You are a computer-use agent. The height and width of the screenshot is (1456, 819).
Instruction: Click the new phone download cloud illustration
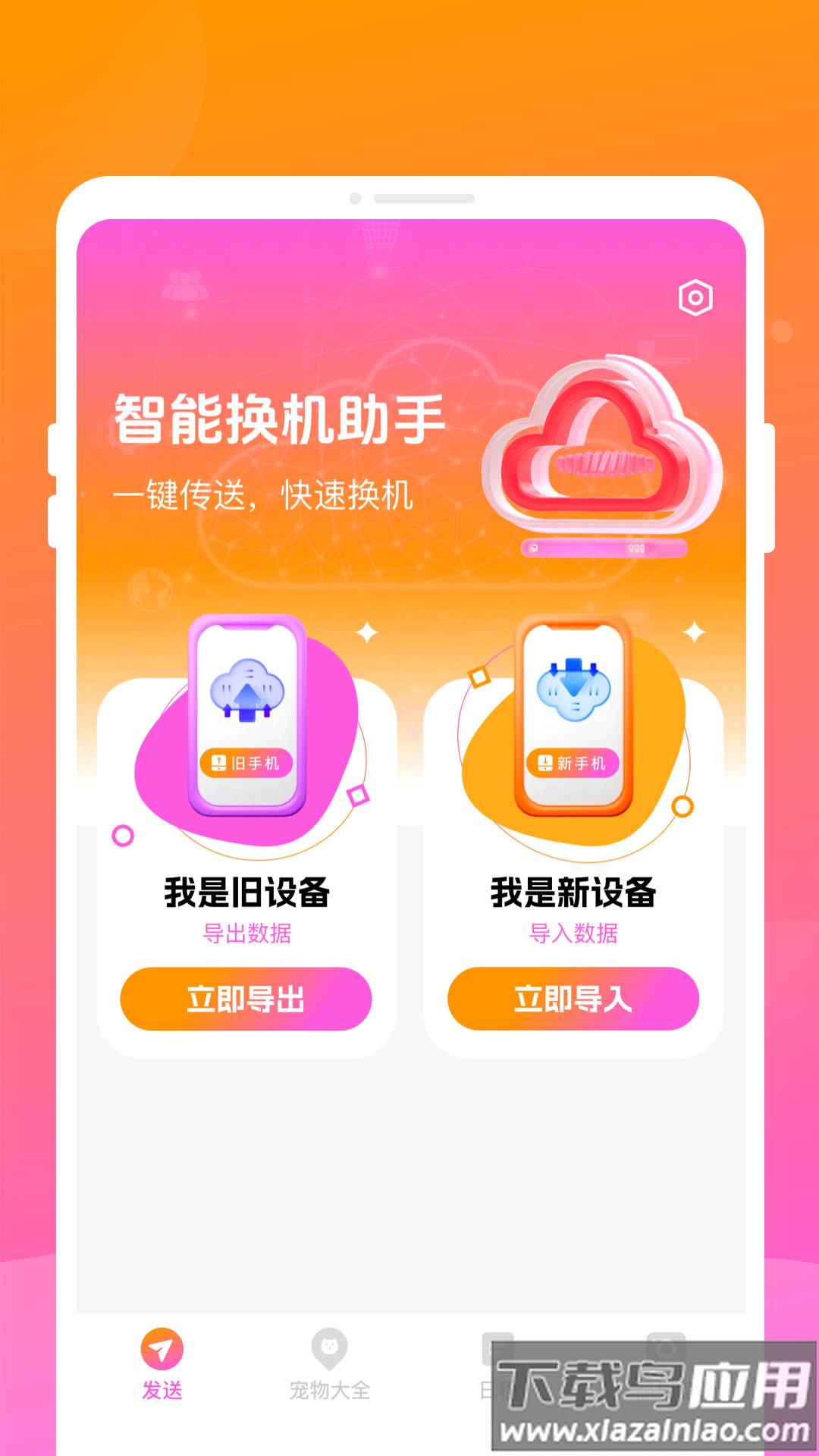[x=573, y=690]
